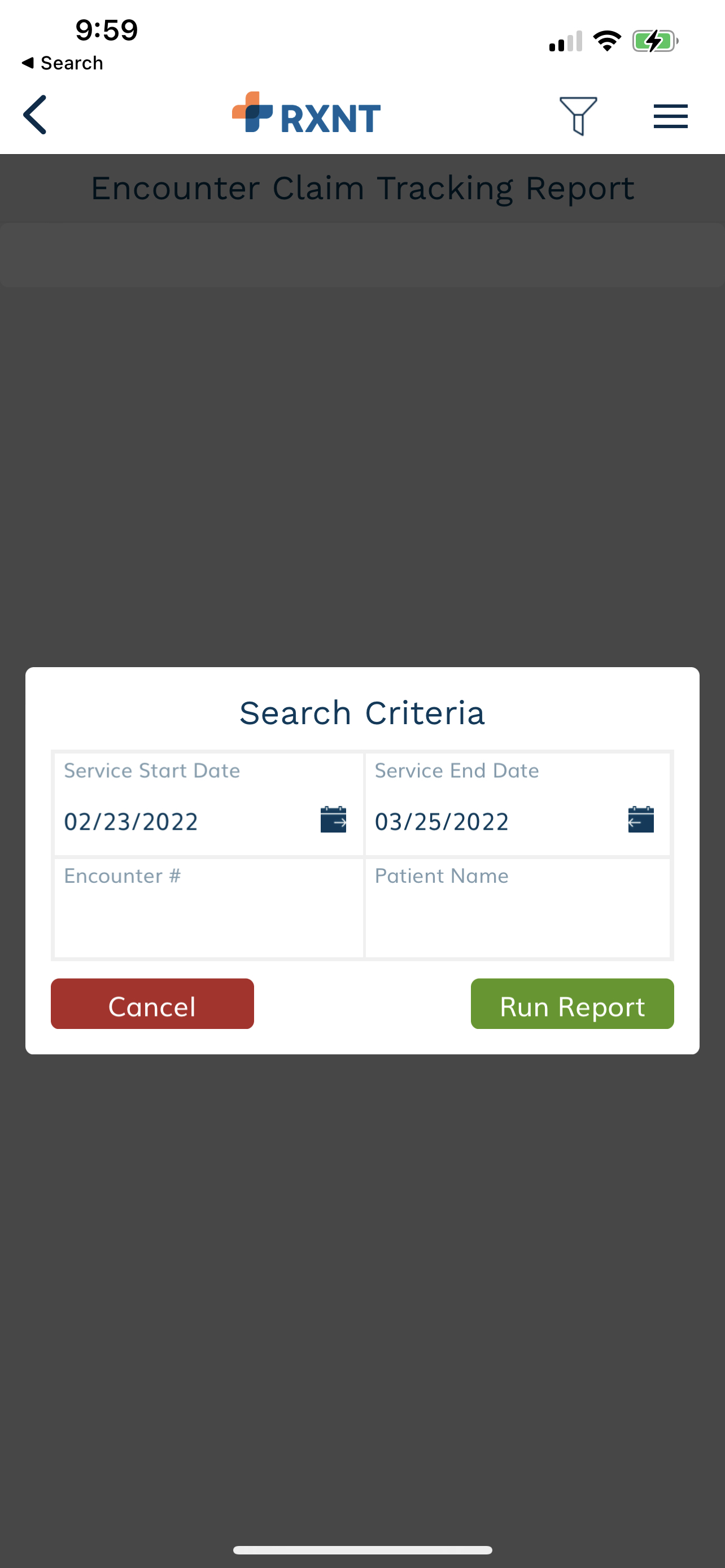Image resolution: width=725 pixels, height=1568 pixels.
Task: Open calendar picker for Service End Date
Action: pos(640,820)
